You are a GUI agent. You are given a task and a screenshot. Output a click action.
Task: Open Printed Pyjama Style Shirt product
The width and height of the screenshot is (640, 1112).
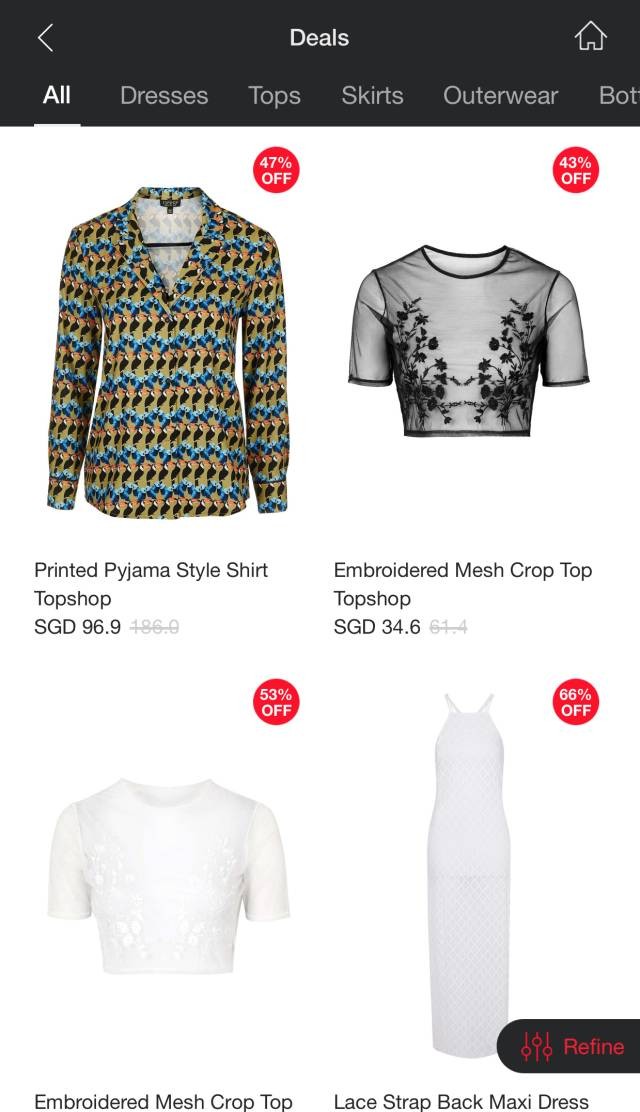pyautogui.click(x=166, y=350)
